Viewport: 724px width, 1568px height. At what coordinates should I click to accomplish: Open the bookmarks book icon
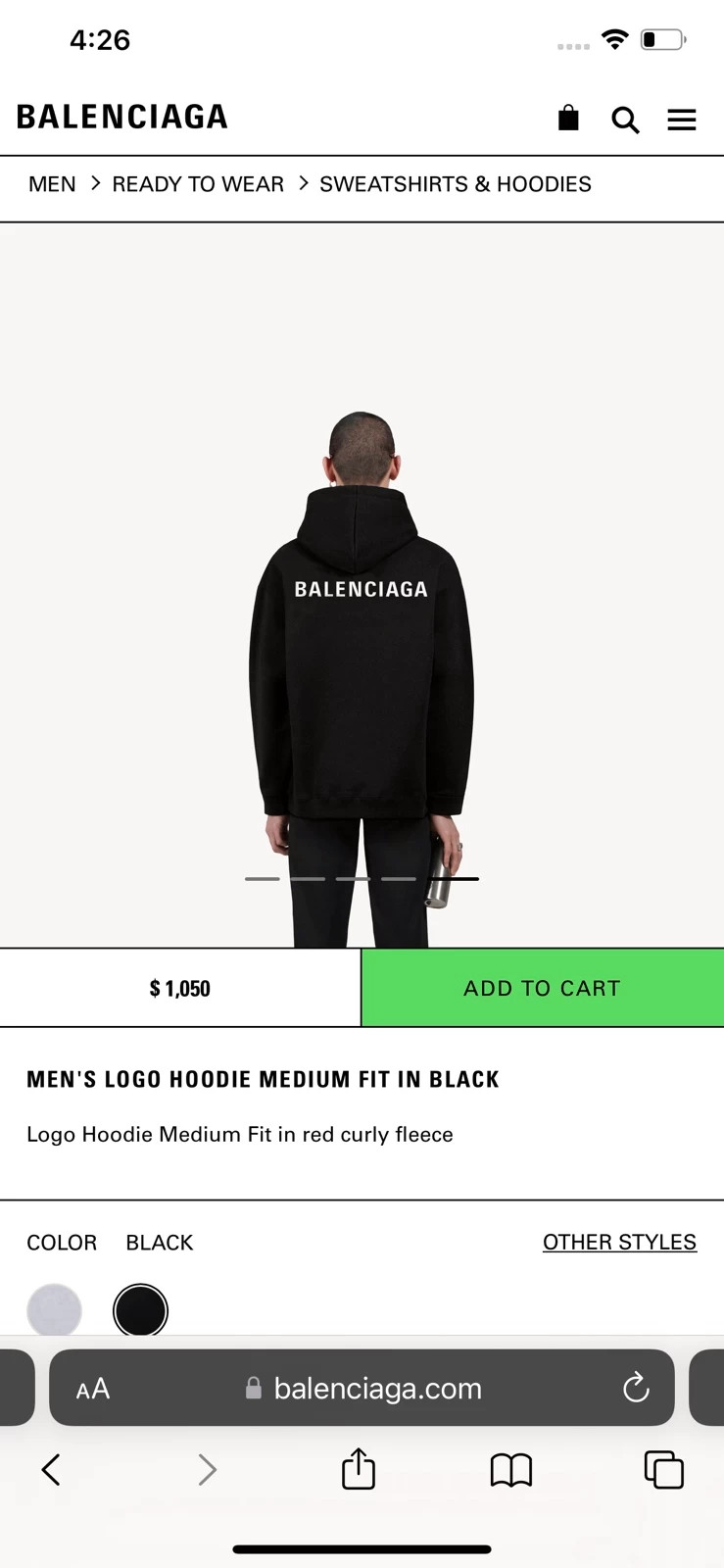pos(511,1470)
